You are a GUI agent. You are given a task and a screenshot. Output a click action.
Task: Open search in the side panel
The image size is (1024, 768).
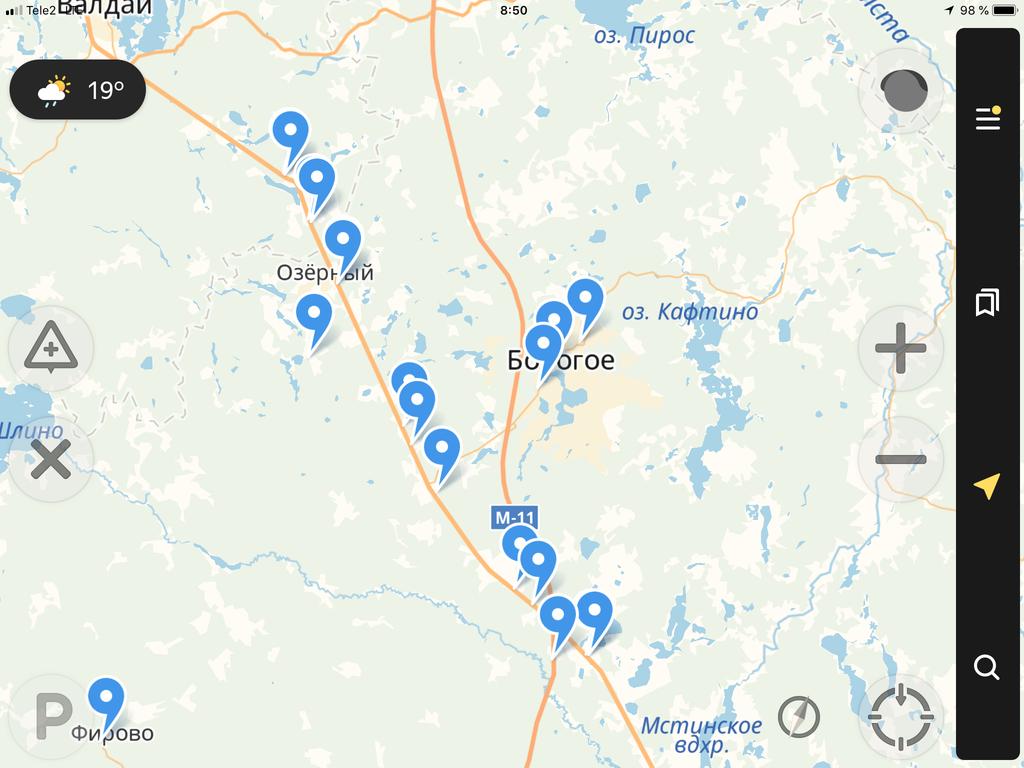(987, 667)
